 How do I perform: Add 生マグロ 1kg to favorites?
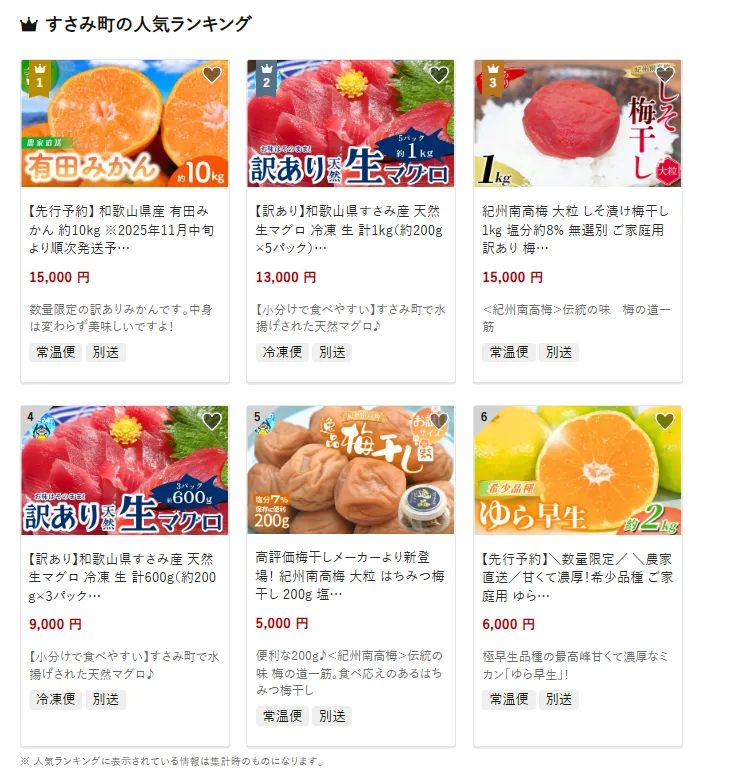click(x=439, y=75)
